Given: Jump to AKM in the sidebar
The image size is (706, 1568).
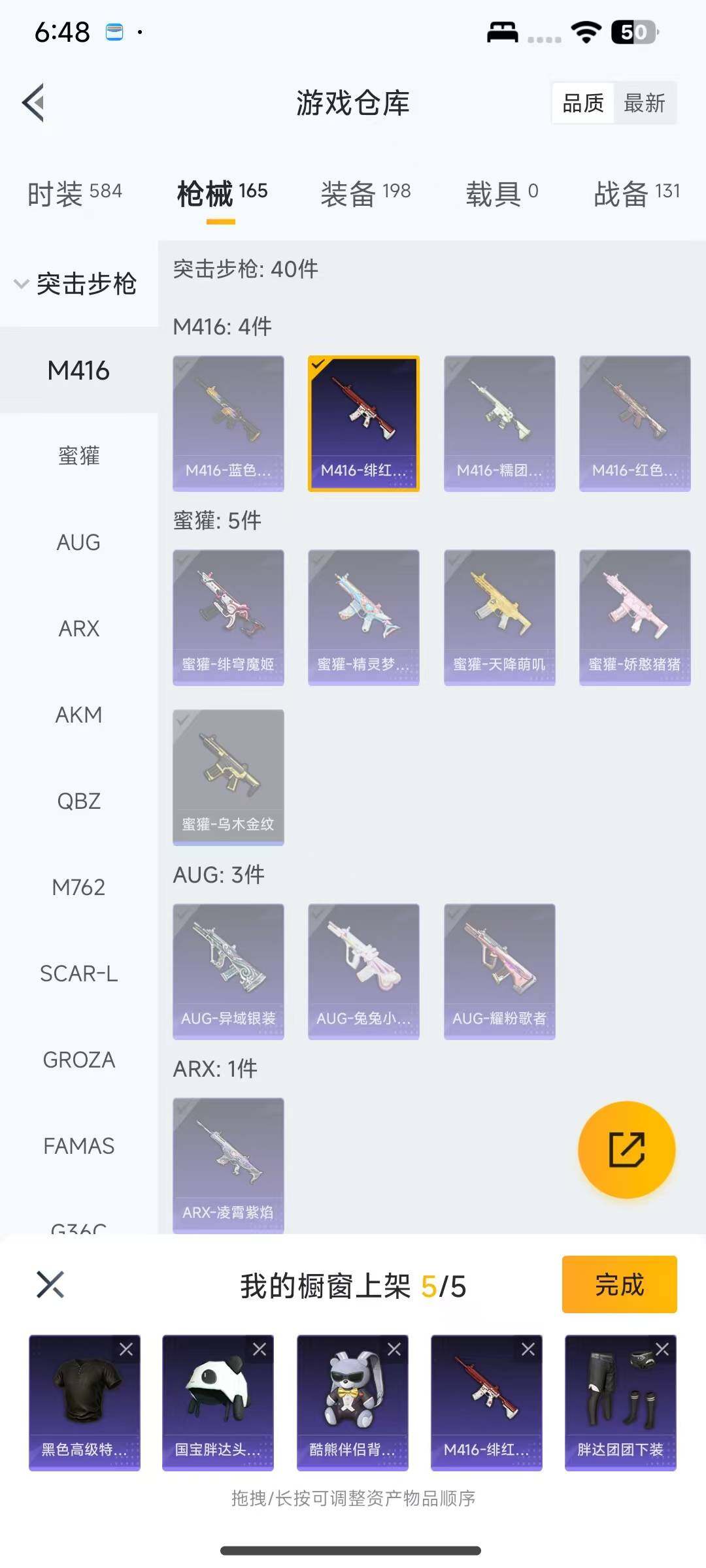Looking at the screenshot, I should click(78, 715).
